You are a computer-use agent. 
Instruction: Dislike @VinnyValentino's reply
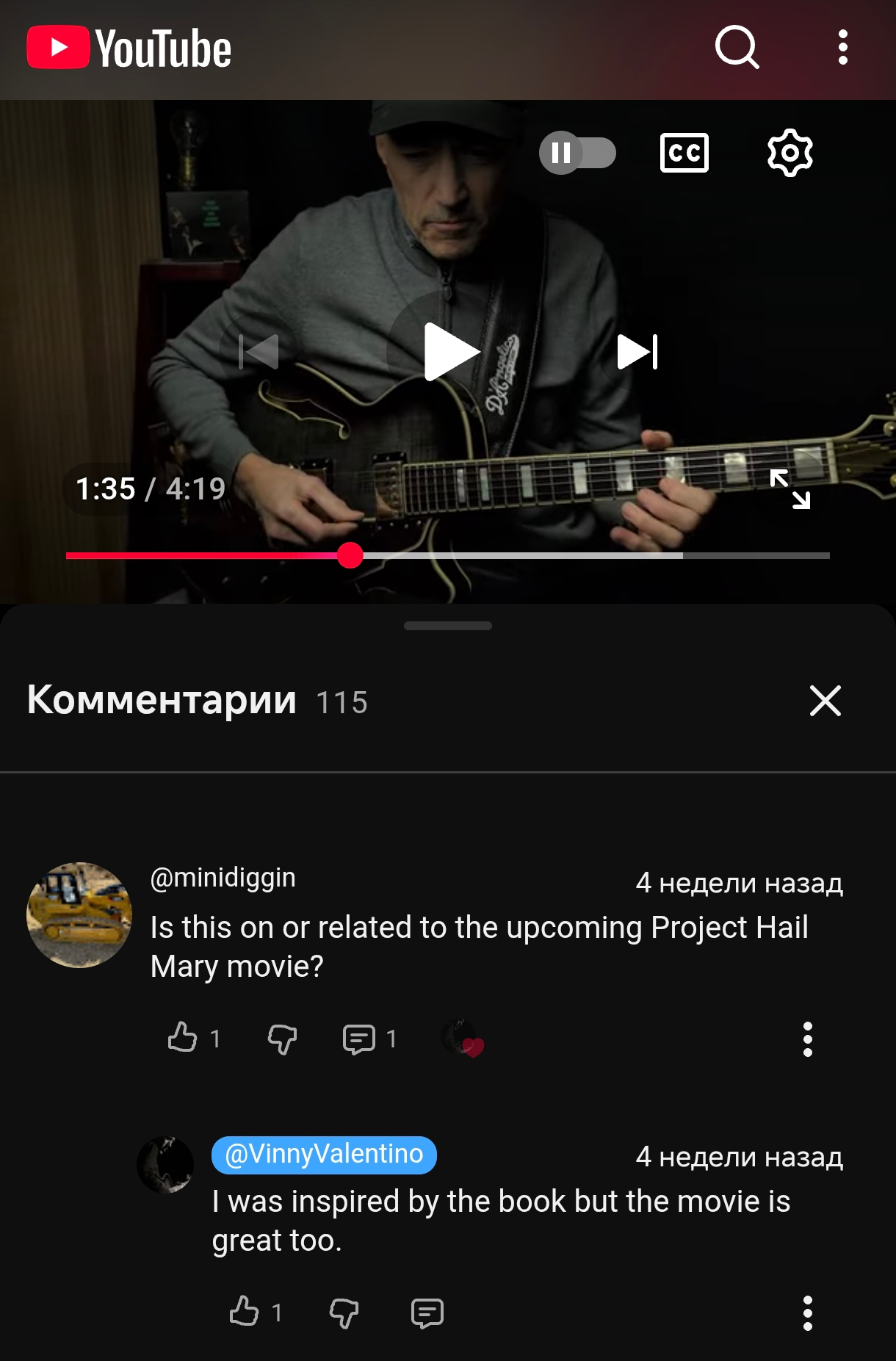click(x=344, y=1313)
